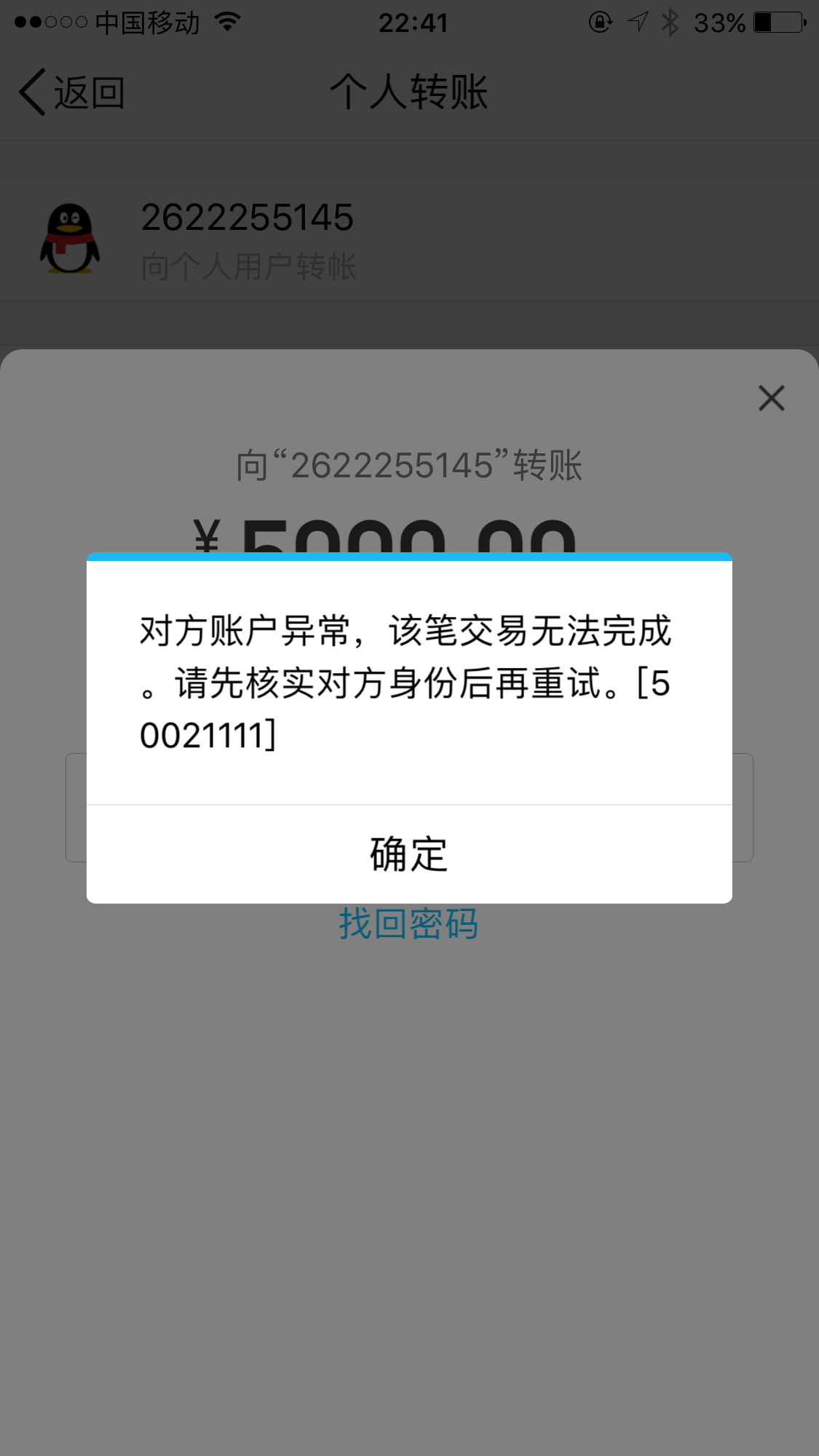Select the 个人转账 title text
This screenshot has height=1456, width=819.
click(x=409, y=91)
